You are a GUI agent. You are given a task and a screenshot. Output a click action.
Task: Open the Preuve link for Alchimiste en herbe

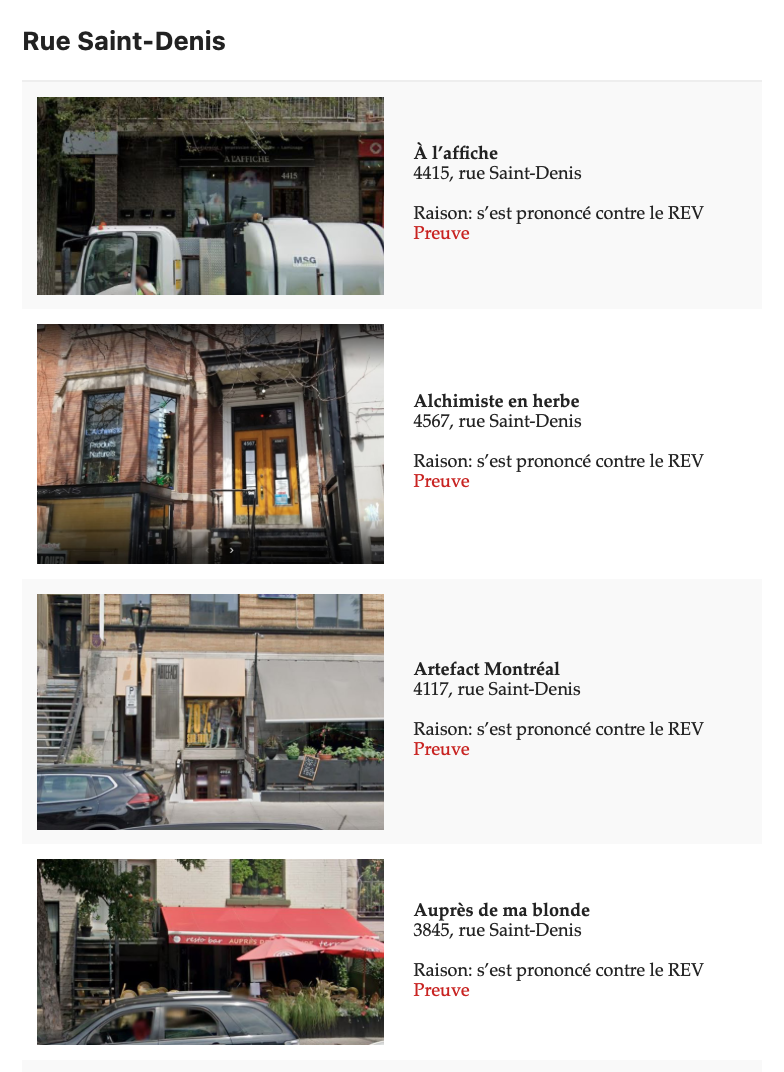pos(441,481)
